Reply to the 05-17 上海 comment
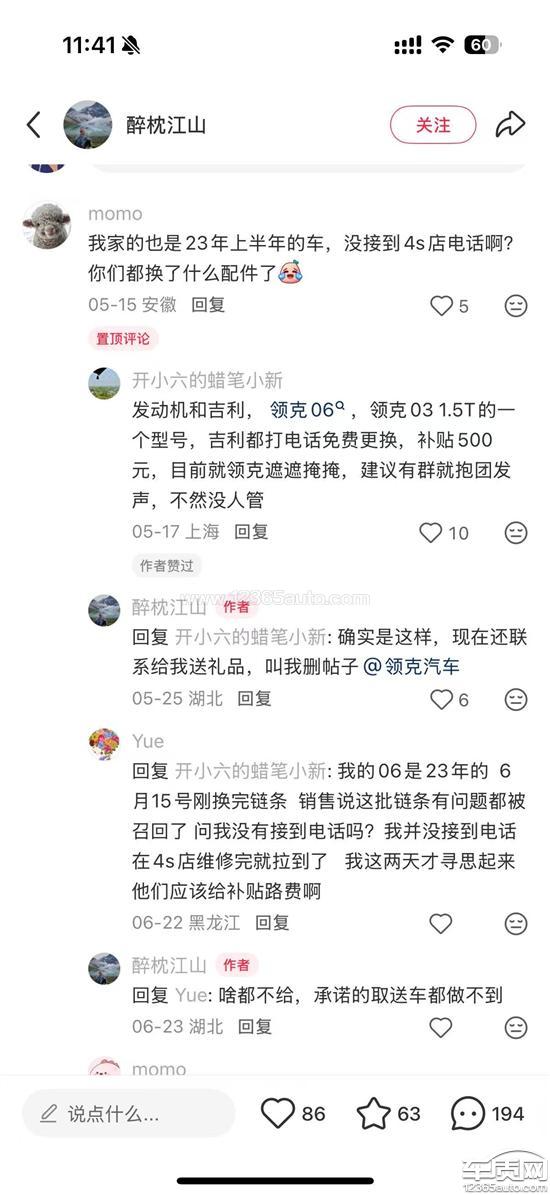Image resolution: width=550 pixels, height=1195 pixels. coord(251,531)
